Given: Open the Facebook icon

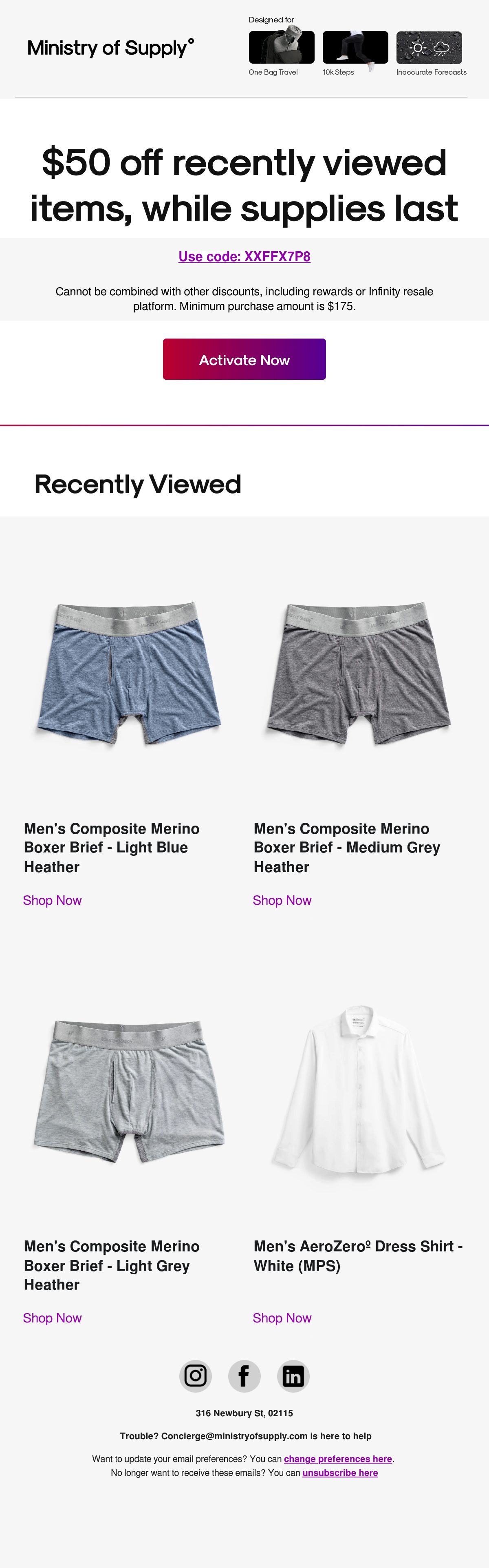Looking at the screenshot, I should (244, 1375).
